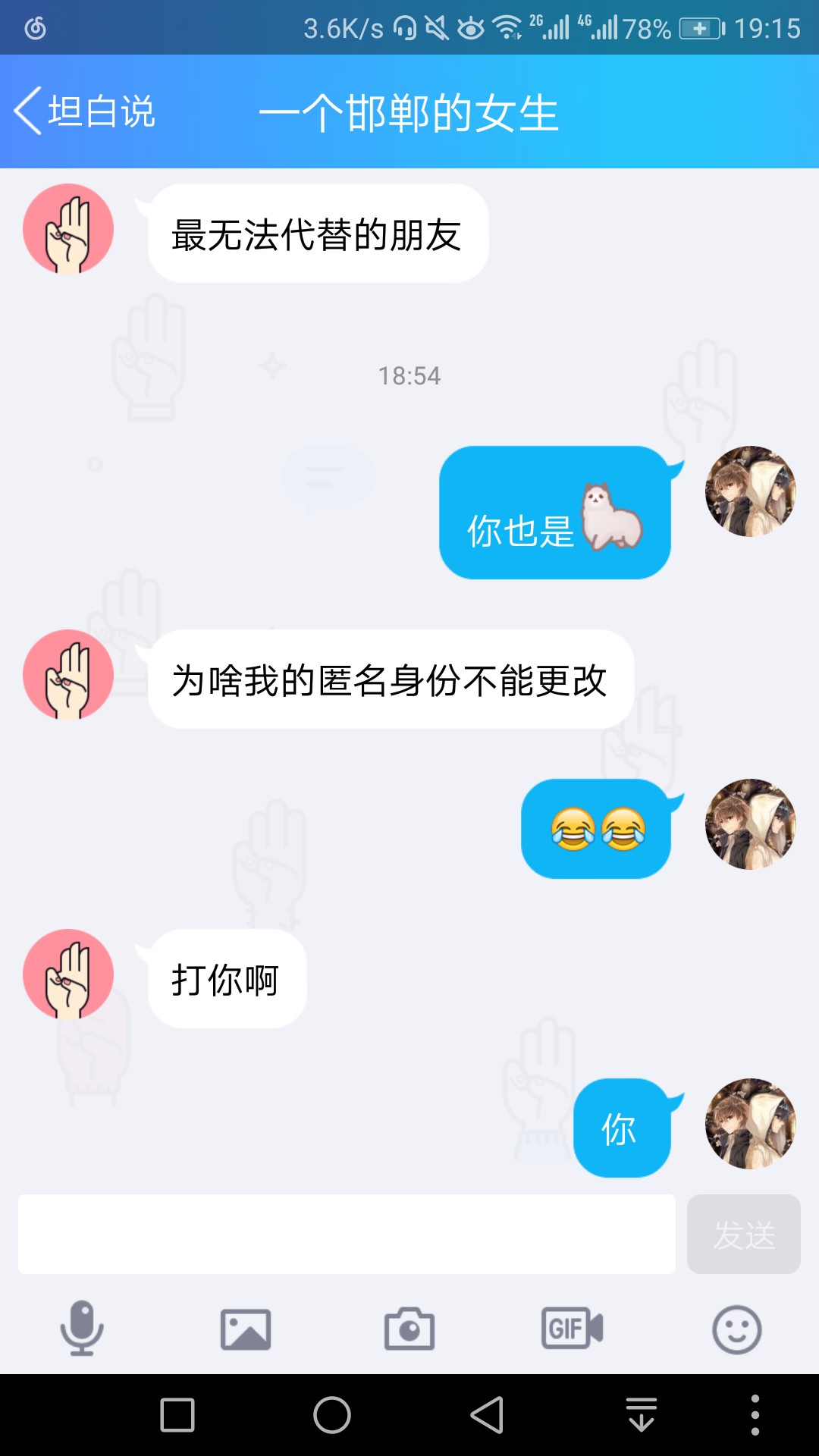Tap the 发送 send button
The height and width of the screenshot is (1456, 819).
pos(744,1234)
